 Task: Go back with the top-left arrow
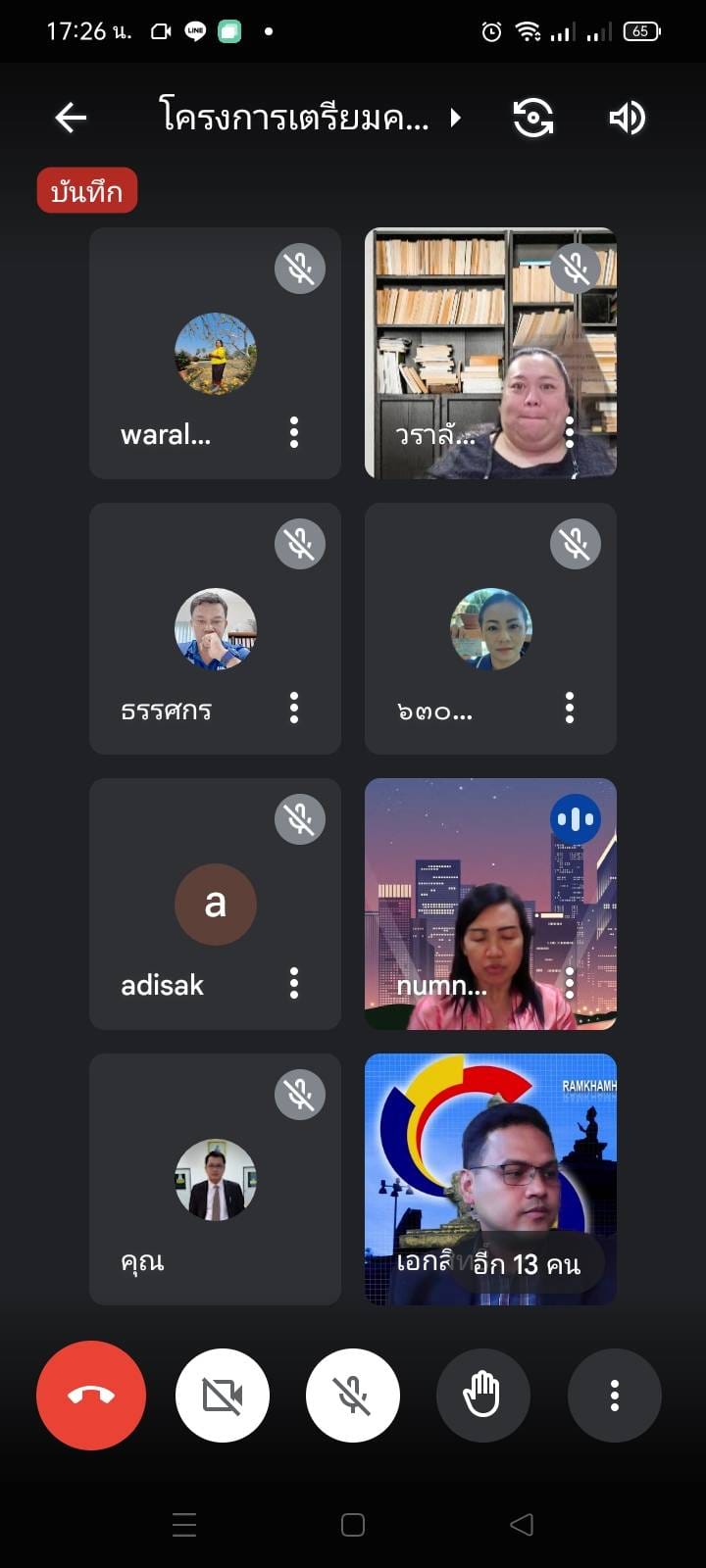pyautogui.click(x=71, y=118)
